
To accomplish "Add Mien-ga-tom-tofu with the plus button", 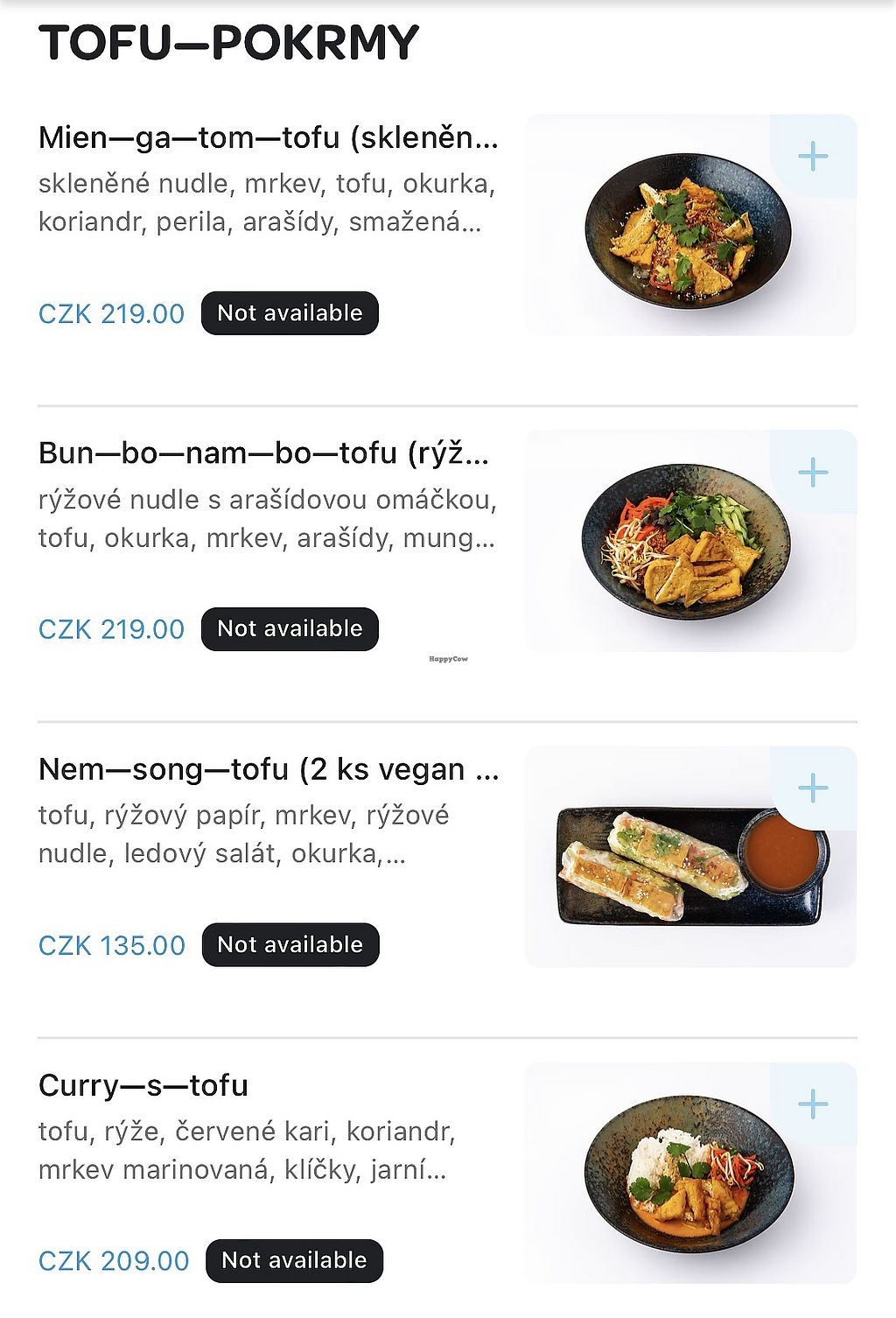I will [x=813, y=157].
